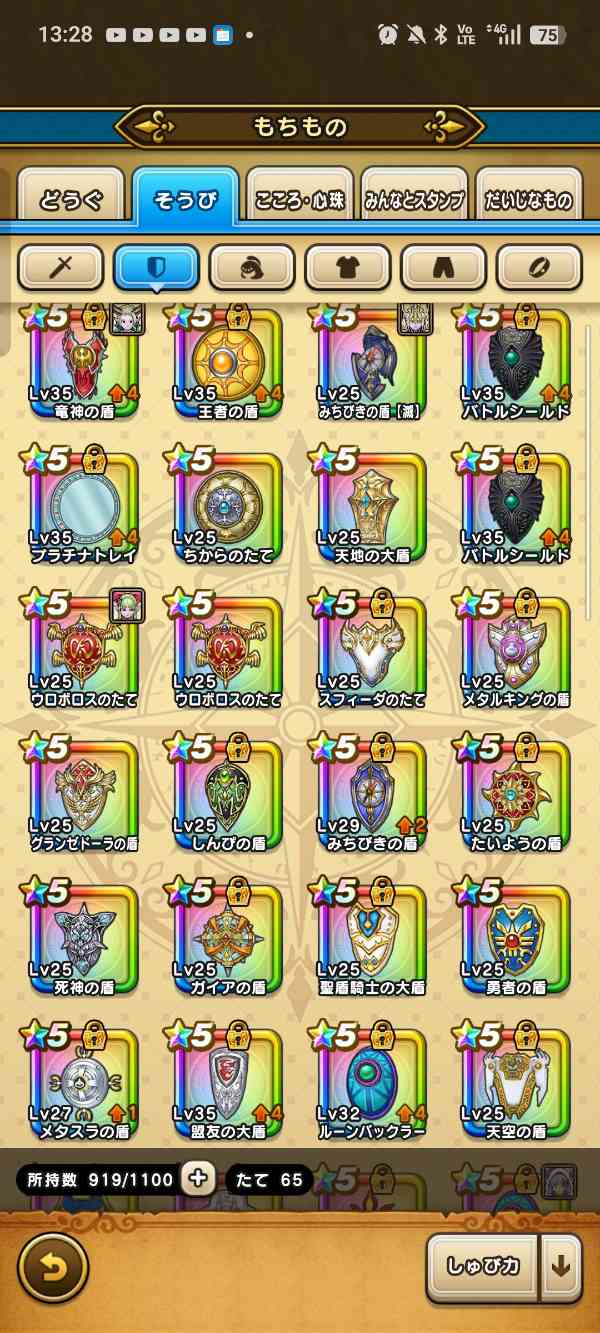Select the helmet equipment filter
The image size is (600, 1333).
click(x=252, y=267)
